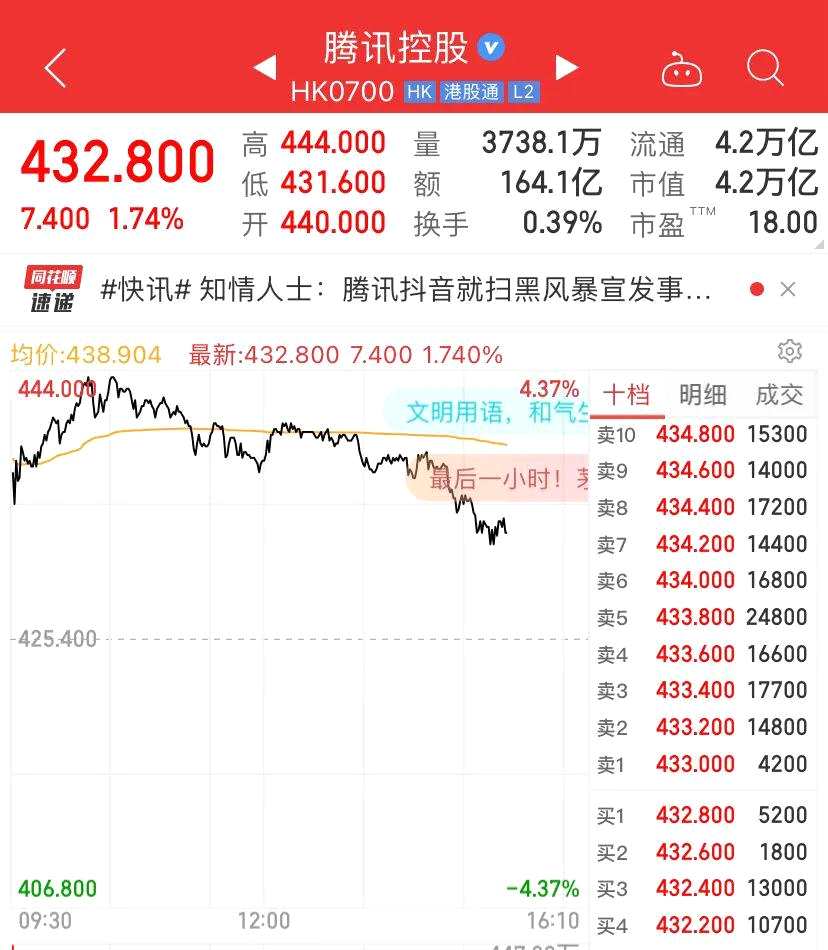The height and width of the screenshot is (950, 828).
Task: Click the 卖1 ask price 433.000
Action: point(695,764)
